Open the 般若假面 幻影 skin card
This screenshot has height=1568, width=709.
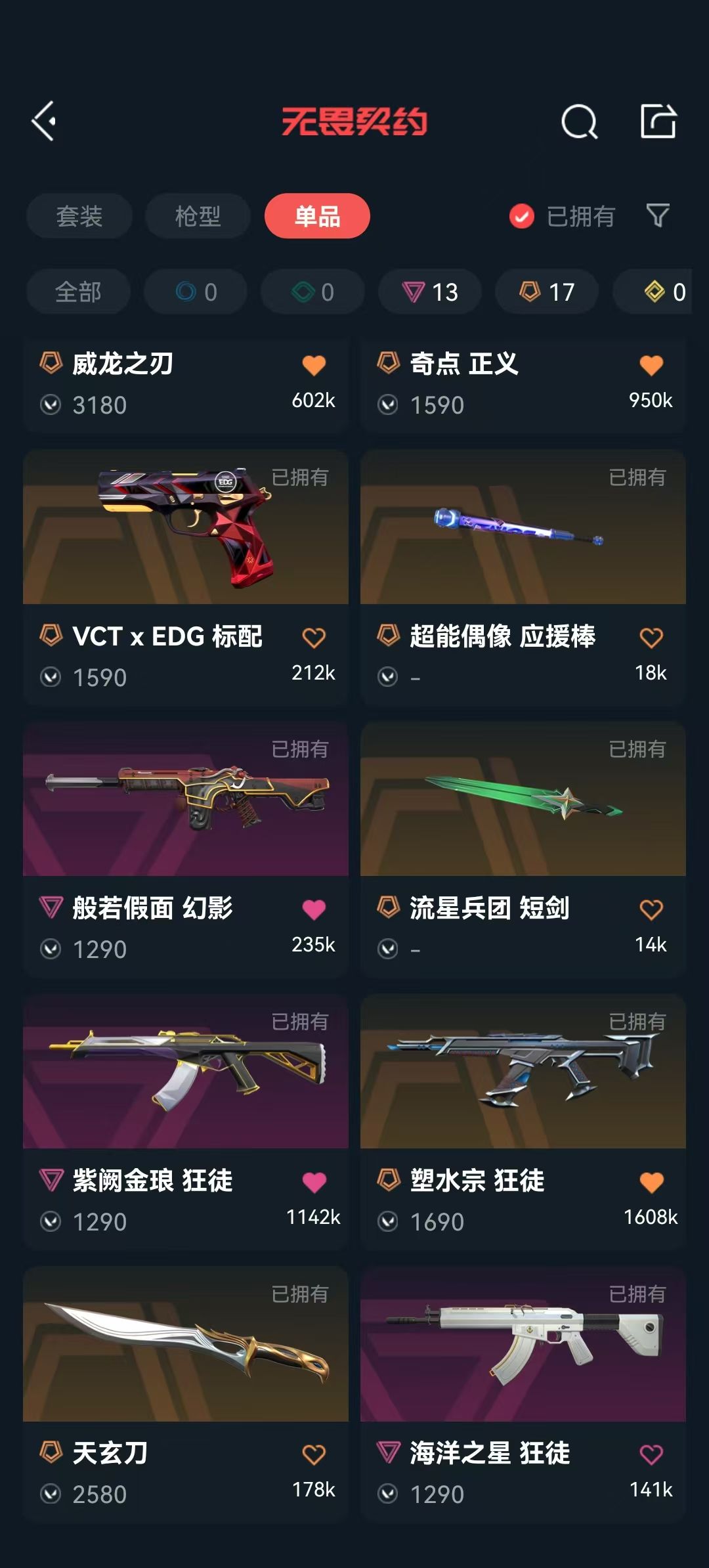186,850
